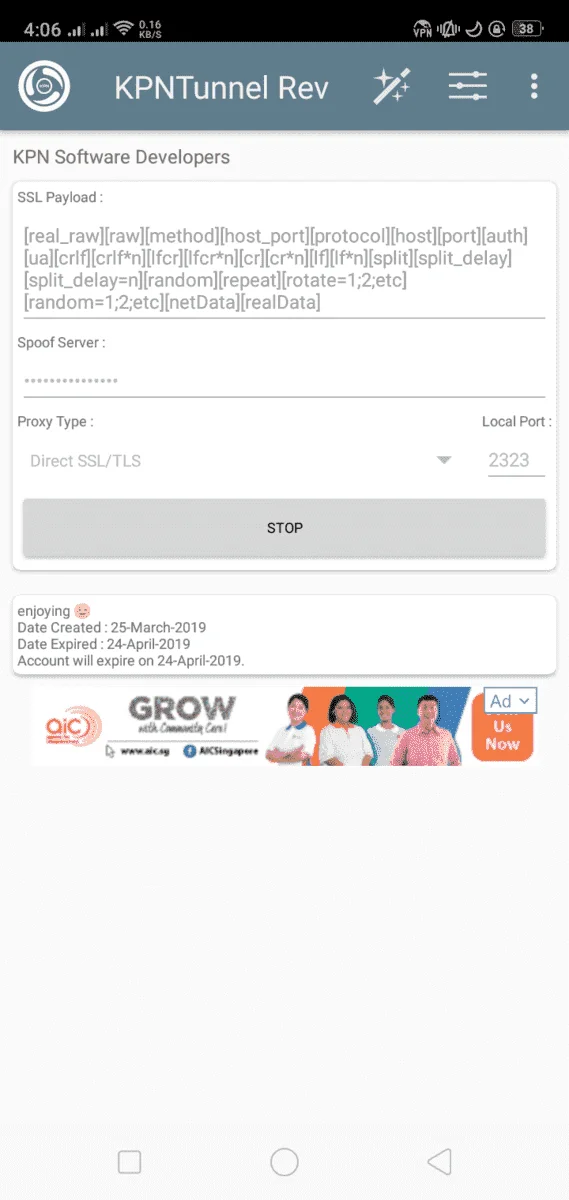
Task: Tap the Ad choices badge on banner
Action: point(511,700)
